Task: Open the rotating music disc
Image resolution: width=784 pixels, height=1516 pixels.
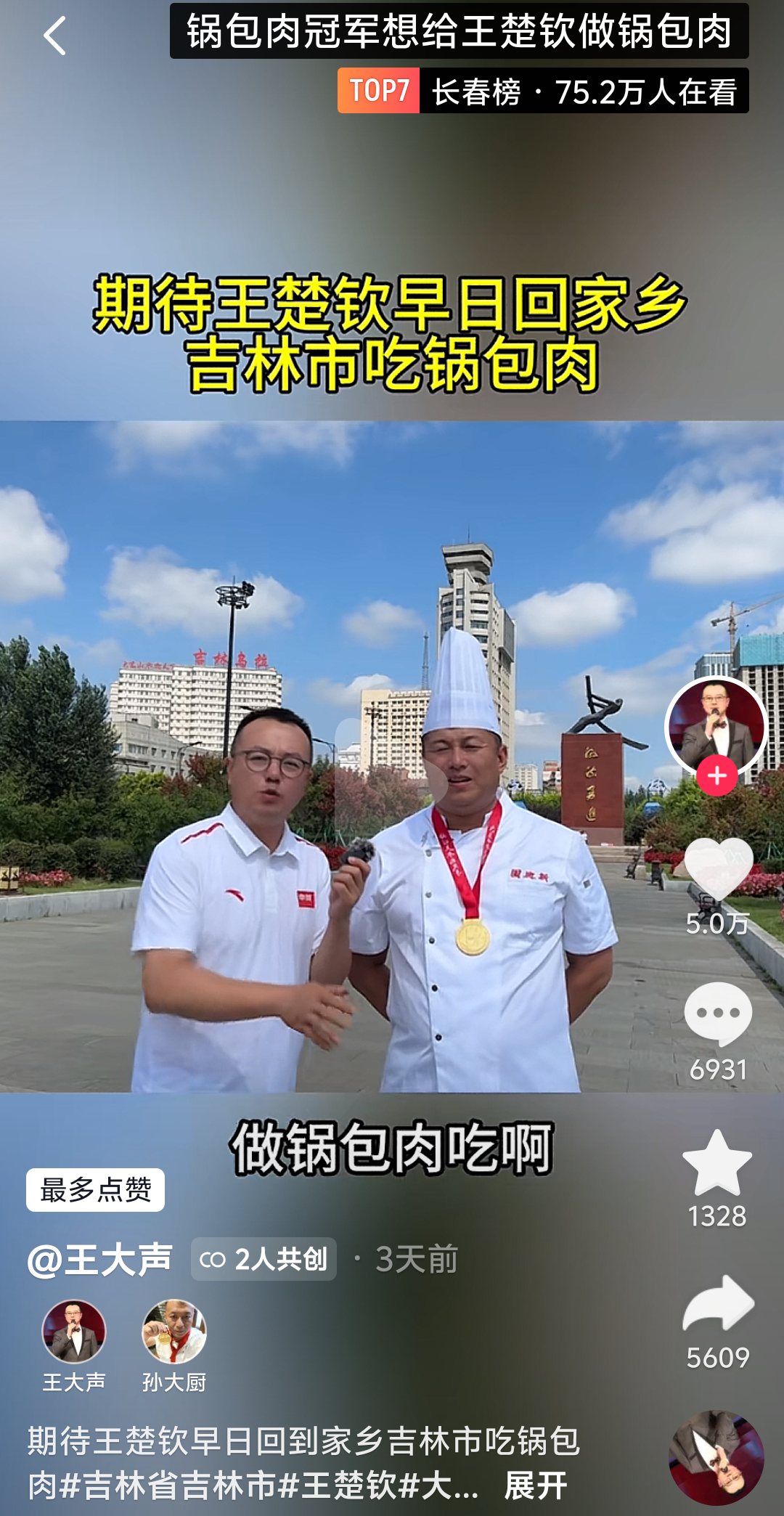Action: click(x=716, y=1458)
